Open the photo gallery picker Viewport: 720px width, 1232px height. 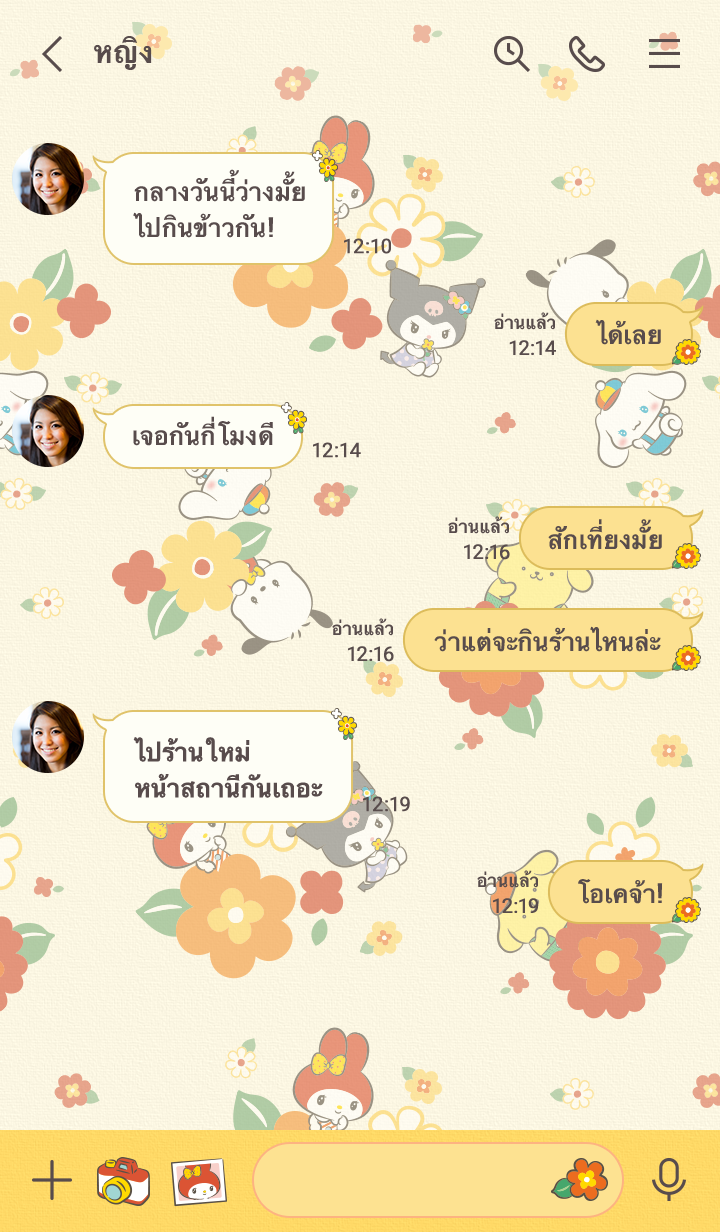click(198, 1181)
